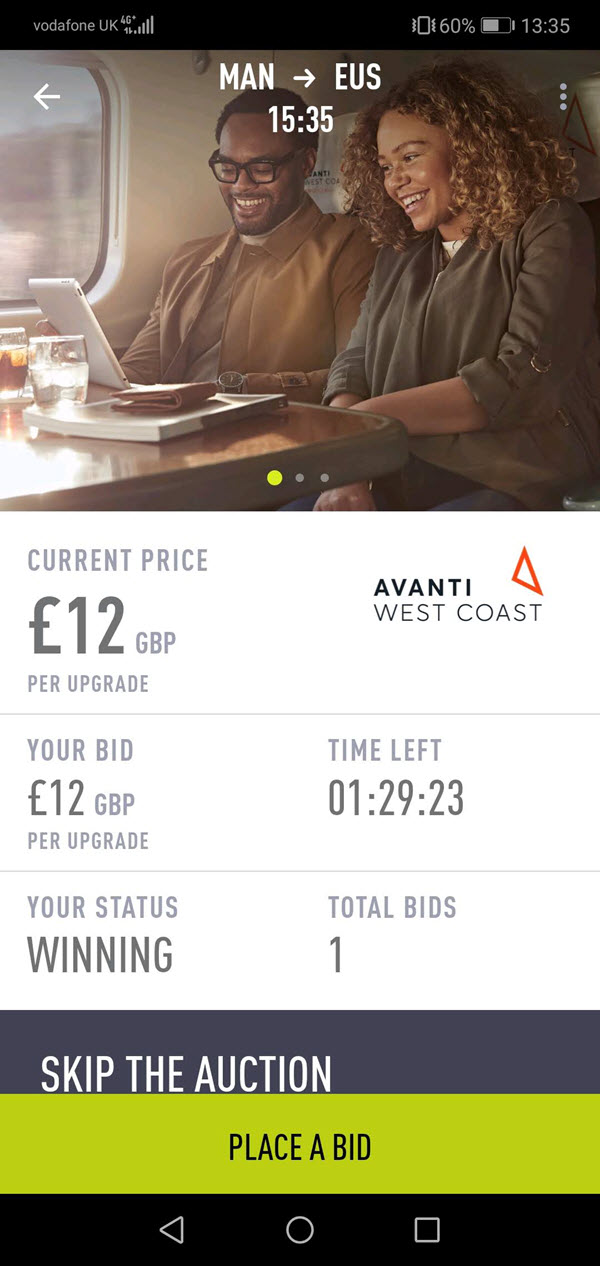The image size is (600, 1266).
Task: Tap the Place a Bid button
Action: [x=300, y=1145]
